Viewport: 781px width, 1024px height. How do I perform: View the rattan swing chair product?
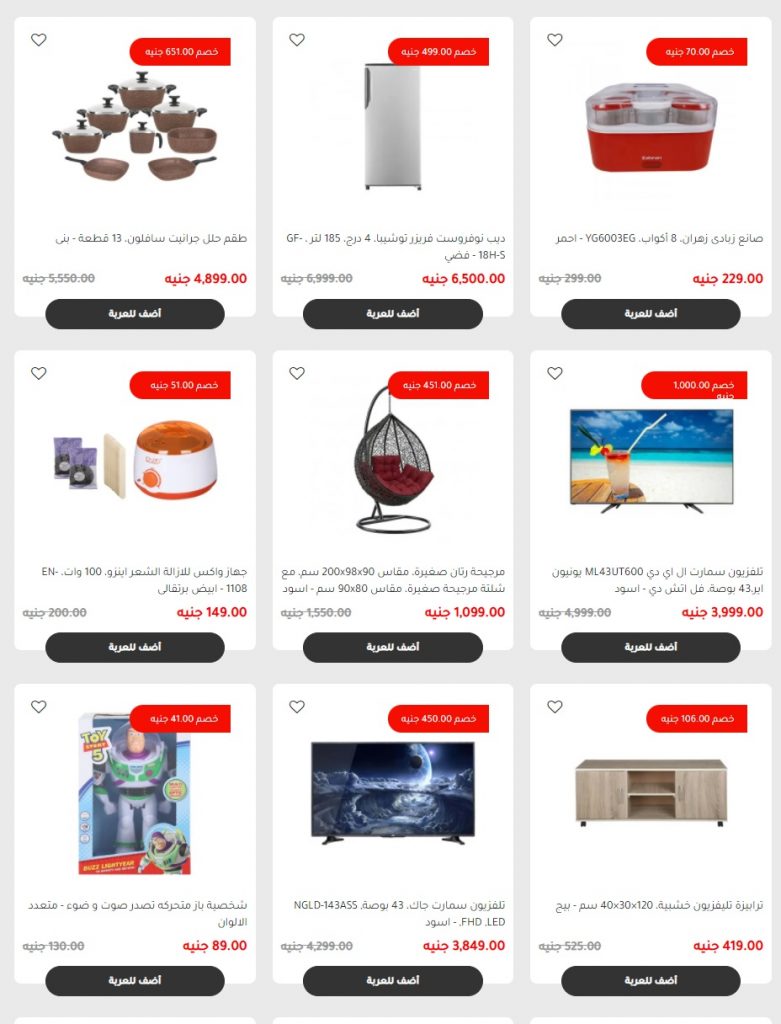coord(393,460)
